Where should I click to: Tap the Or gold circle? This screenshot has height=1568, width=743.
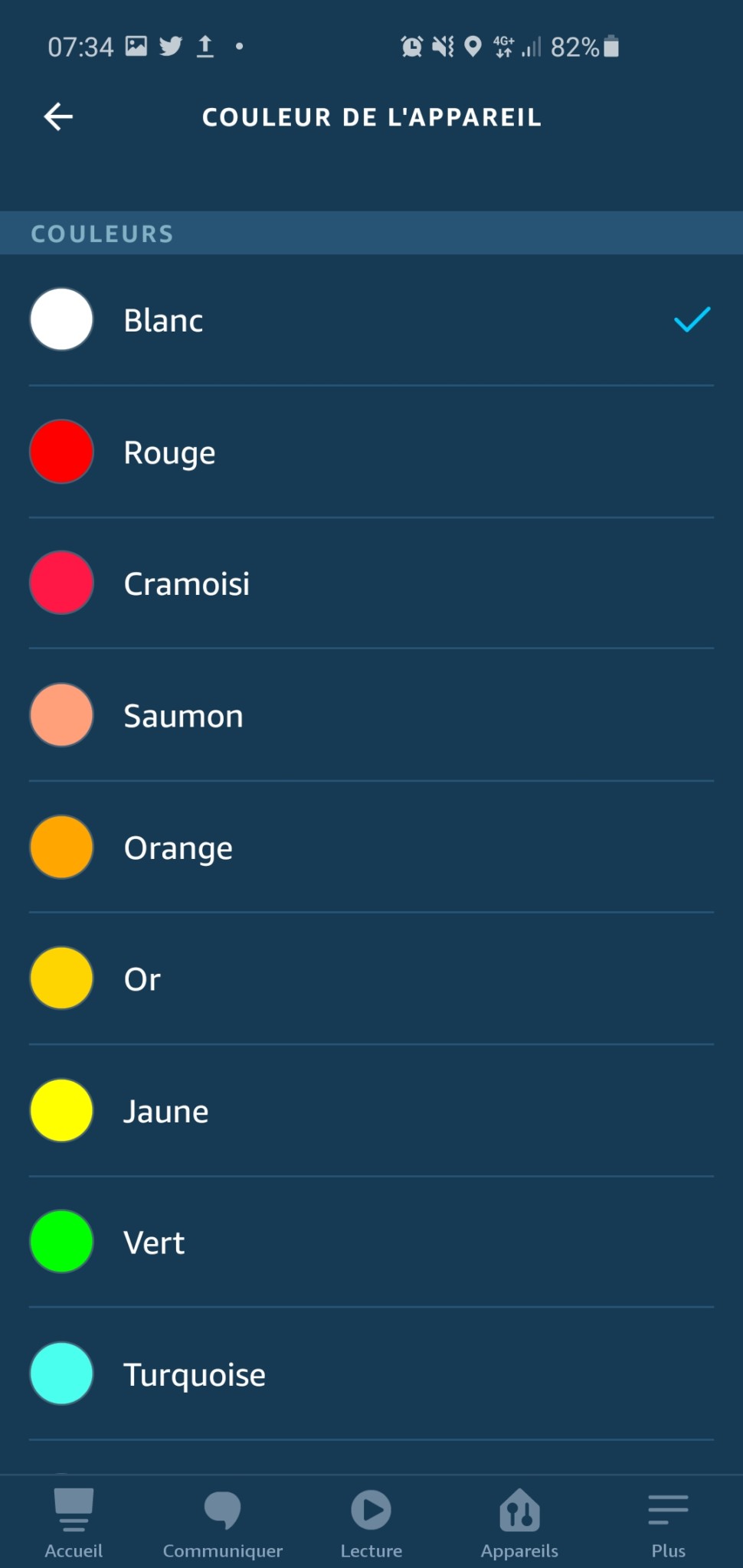(x=61, y=978)
